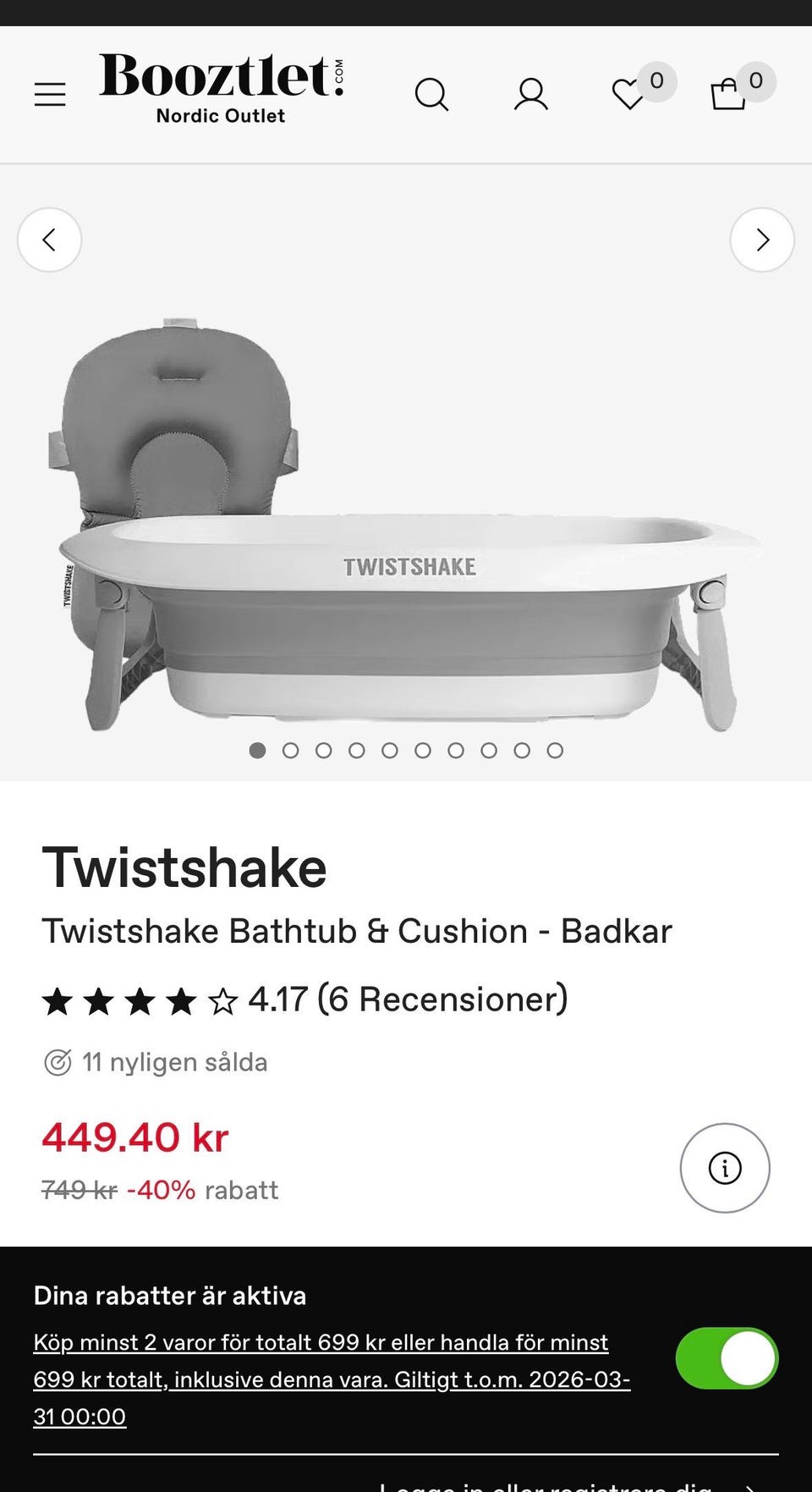The image size is (812, 1492).
Task: Open the discount terms link
Action: point(331,1379)
